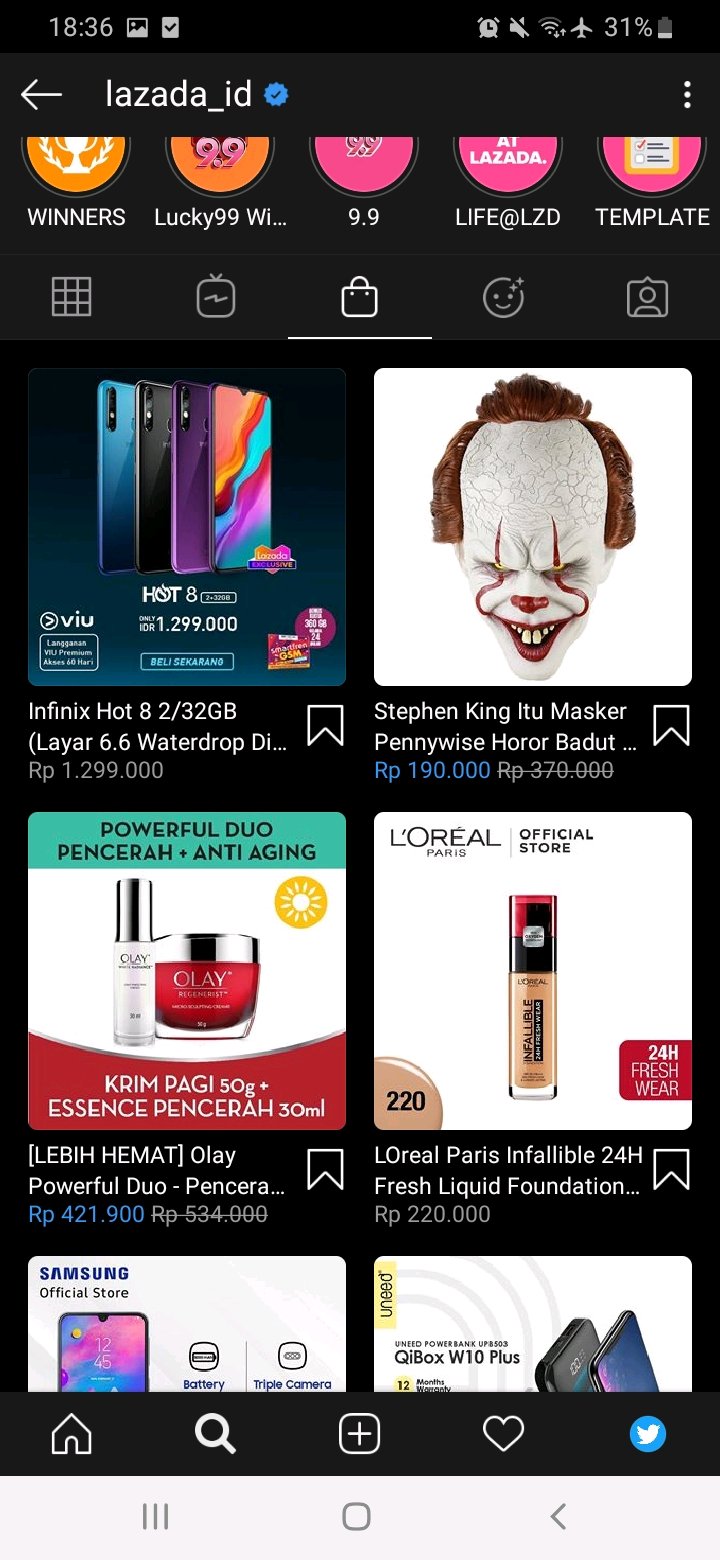The image size is (720, 1560).
Task: Open the three-dot options menu
Action: coord(687,94)
